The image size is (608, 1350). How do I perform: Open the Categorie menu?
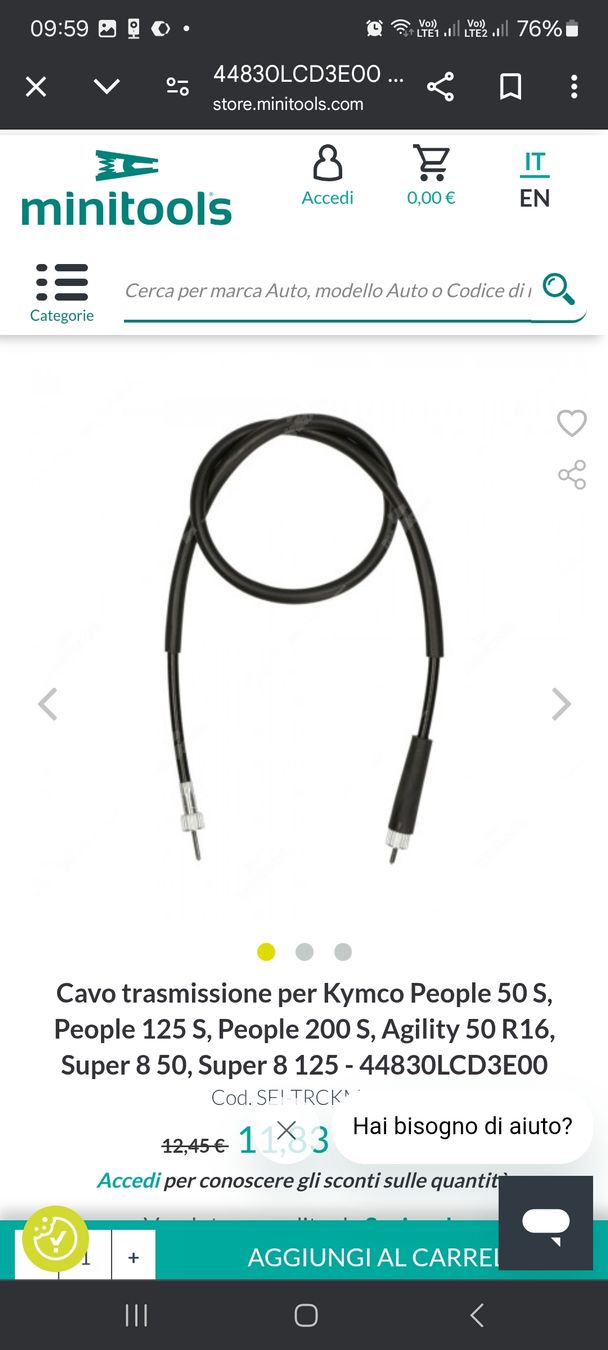coord(62,293)
